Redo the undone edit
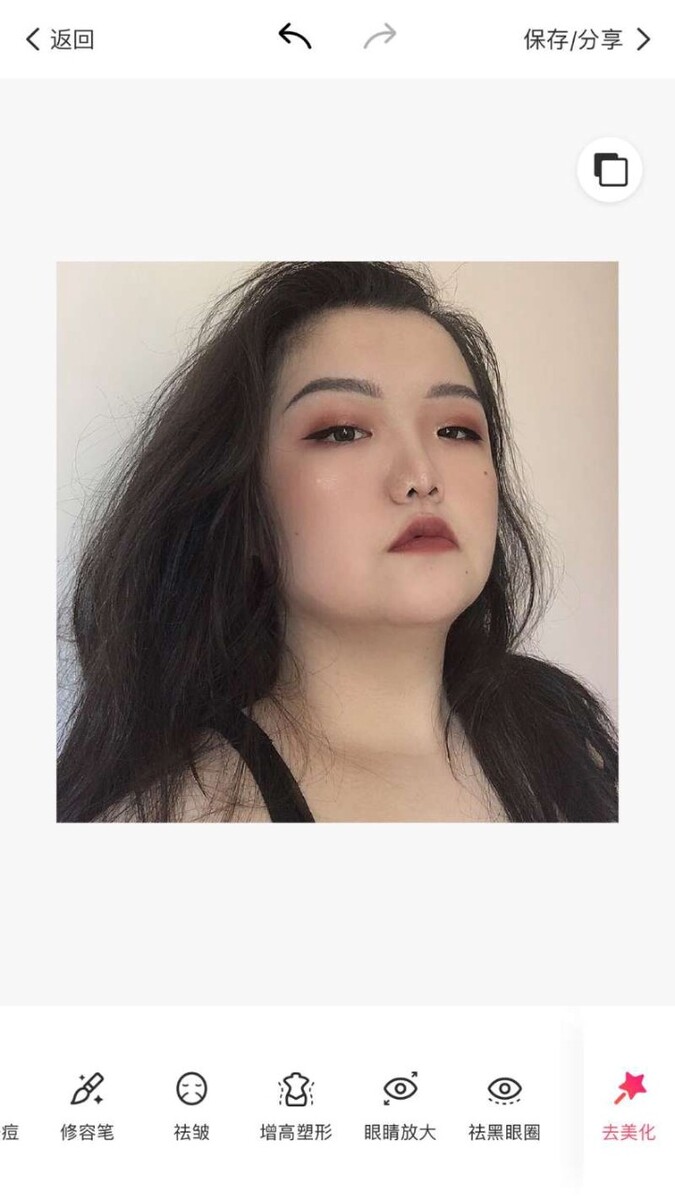 (x=380, y=38)
